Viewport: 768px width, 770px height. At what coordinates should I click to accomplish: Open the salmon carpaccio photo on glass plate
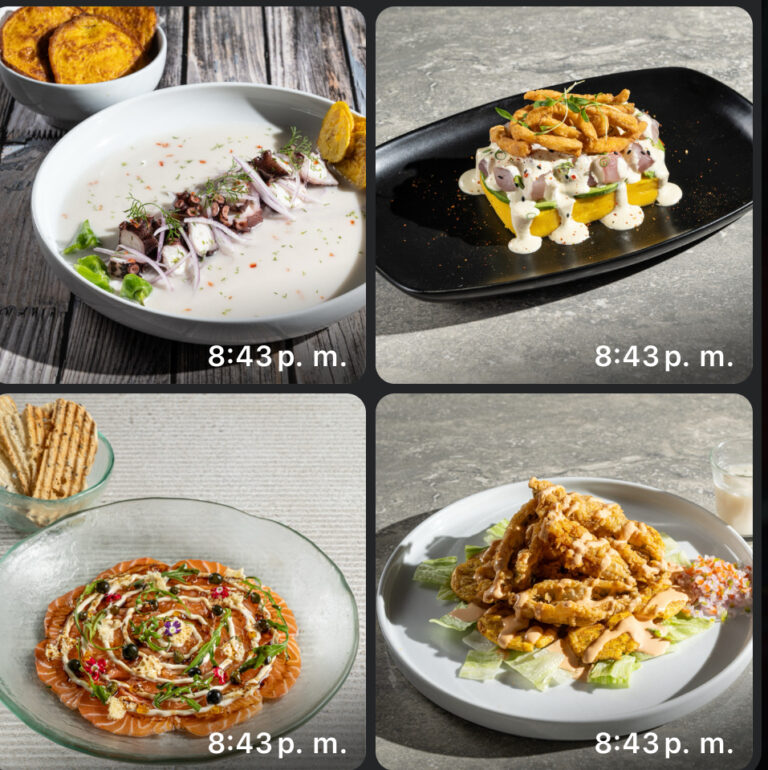tap(182, 580)
